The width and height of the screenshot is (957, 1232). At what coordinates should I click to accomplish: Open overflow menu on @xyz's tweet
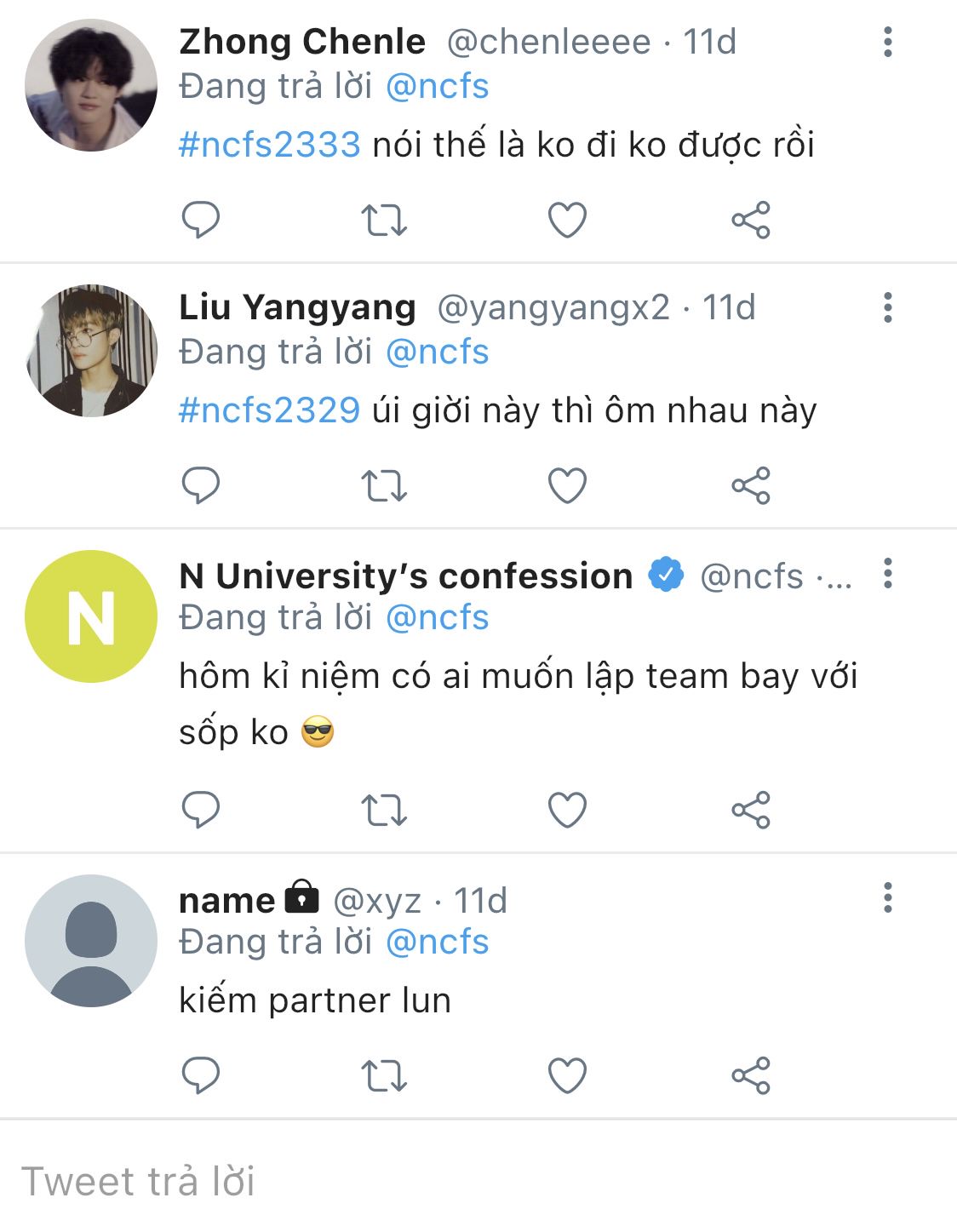(888, 897)
